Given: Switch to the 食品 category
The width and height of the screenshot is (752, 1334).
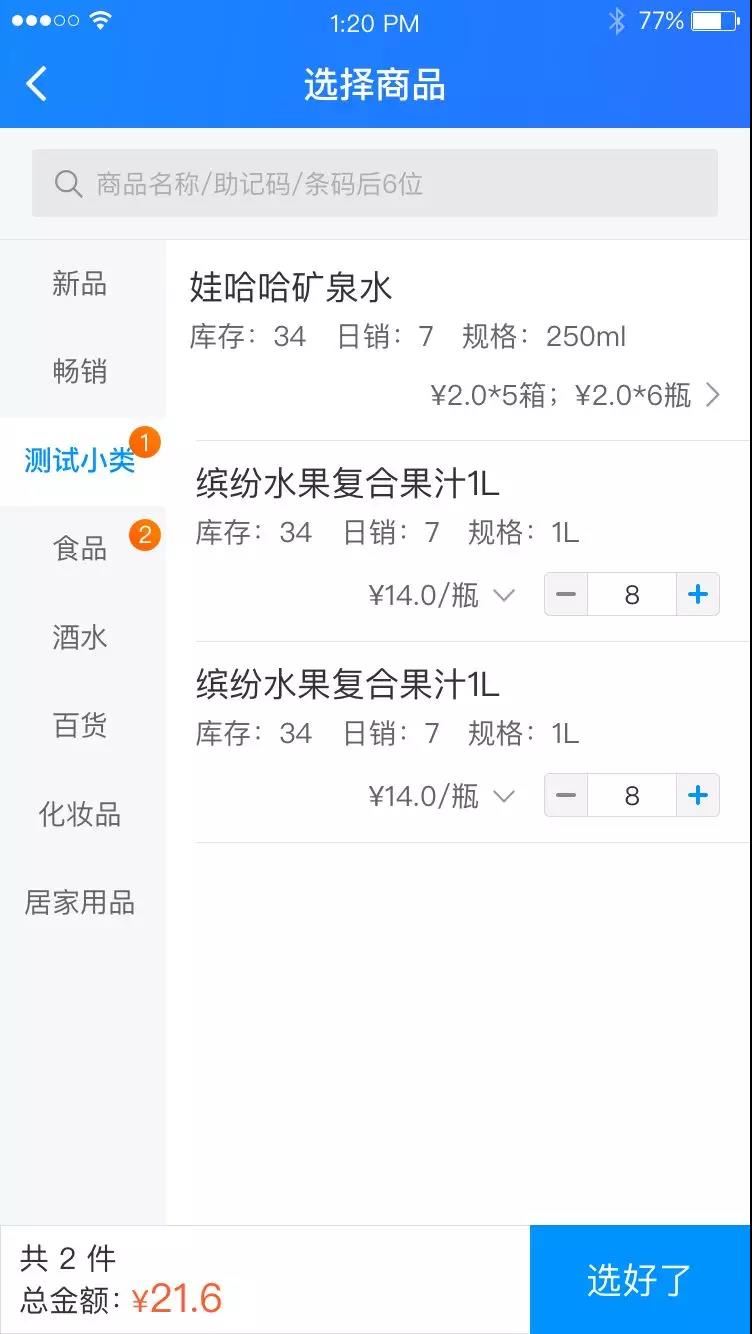Looking at the screenshot, I should point(80,549).
